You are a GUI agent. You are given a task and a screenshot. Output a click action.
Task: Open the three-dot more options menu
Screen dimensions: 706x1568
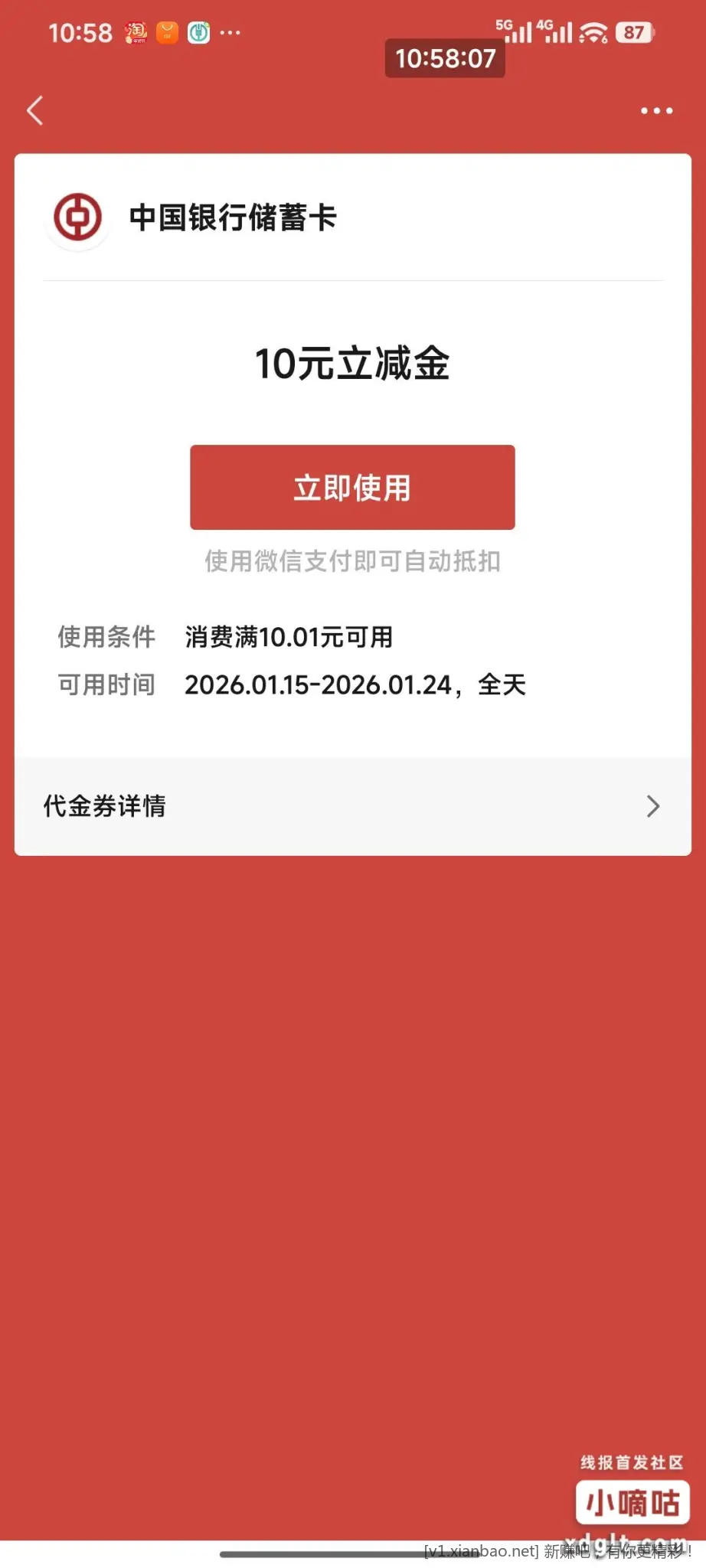coord(656,111)
